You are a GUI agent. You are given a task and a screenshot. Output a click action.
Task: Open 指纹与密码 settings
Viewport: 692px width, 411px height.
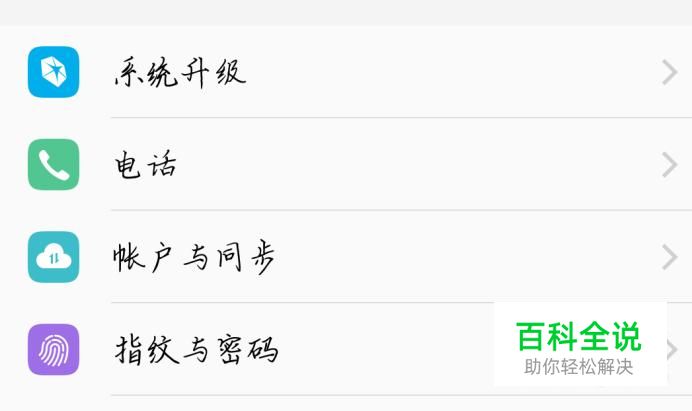pos(346,349)
